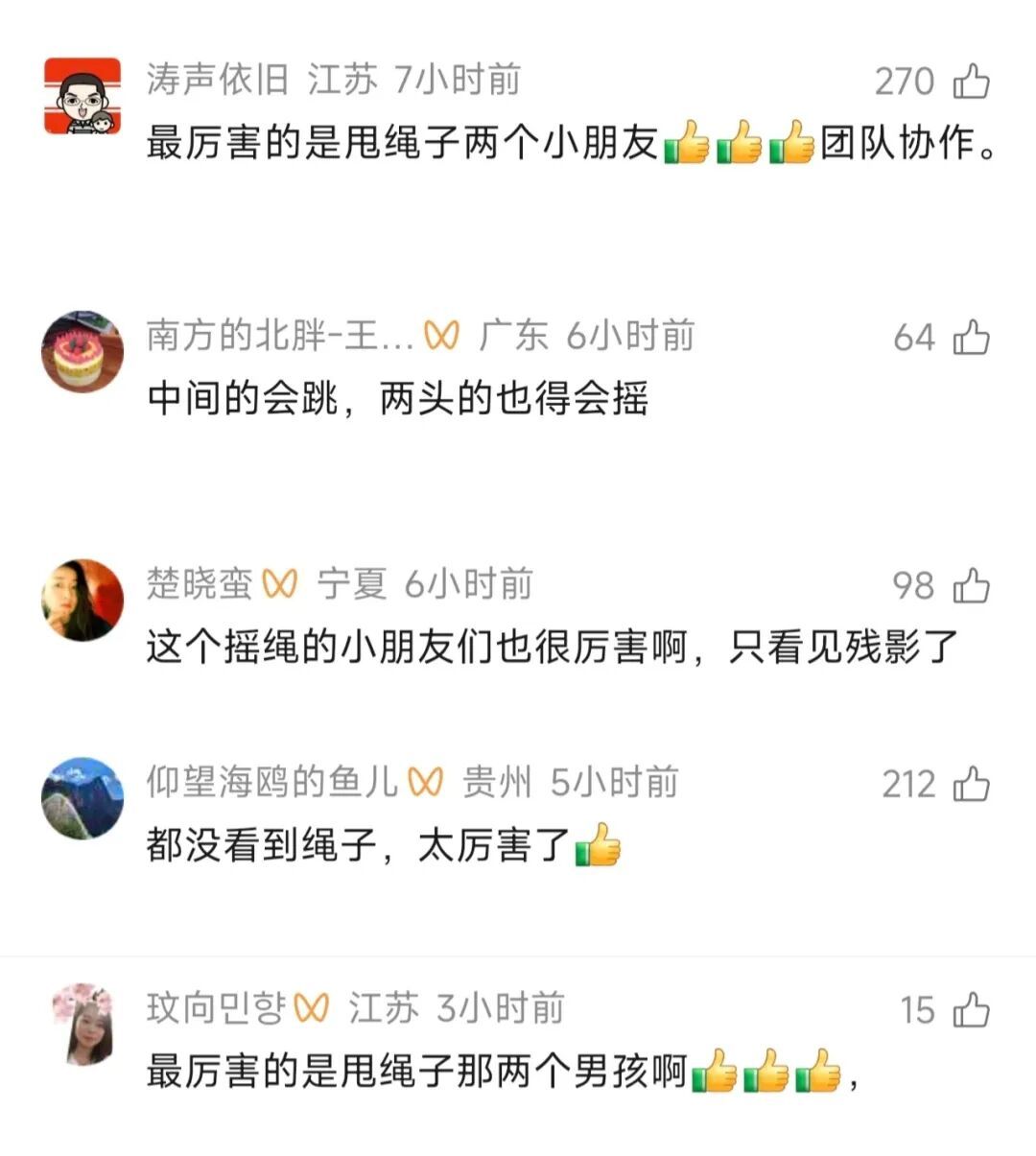
Task: Toggle the like on the 212-likes comment
Action: 973,784
